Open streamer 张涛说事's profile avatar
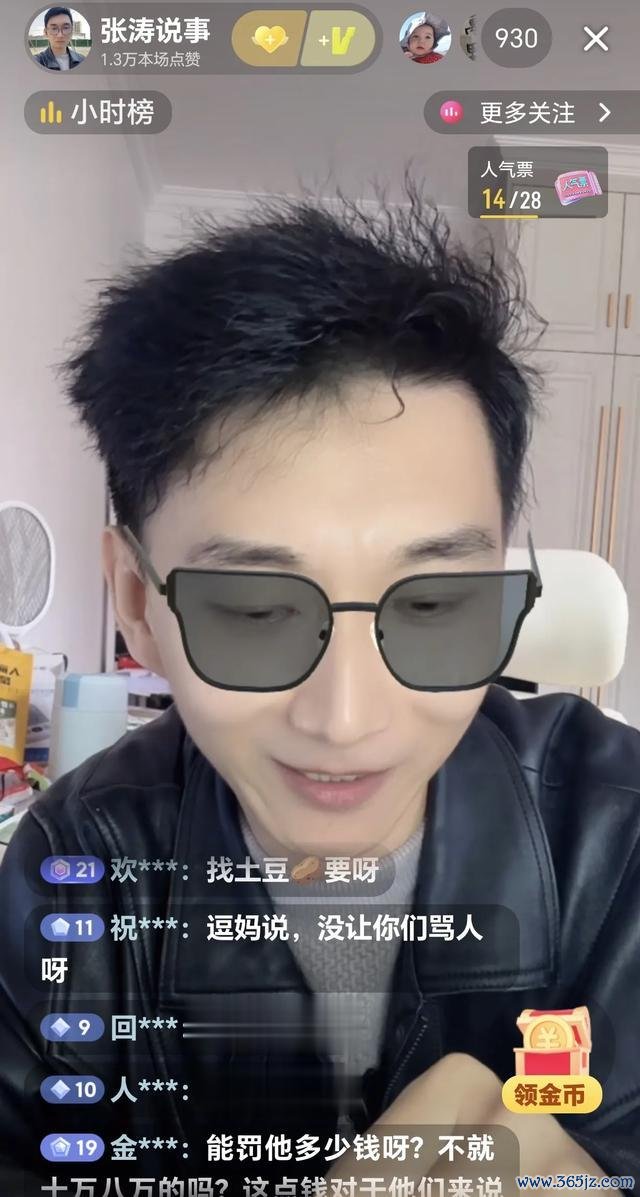 [59, 39]
